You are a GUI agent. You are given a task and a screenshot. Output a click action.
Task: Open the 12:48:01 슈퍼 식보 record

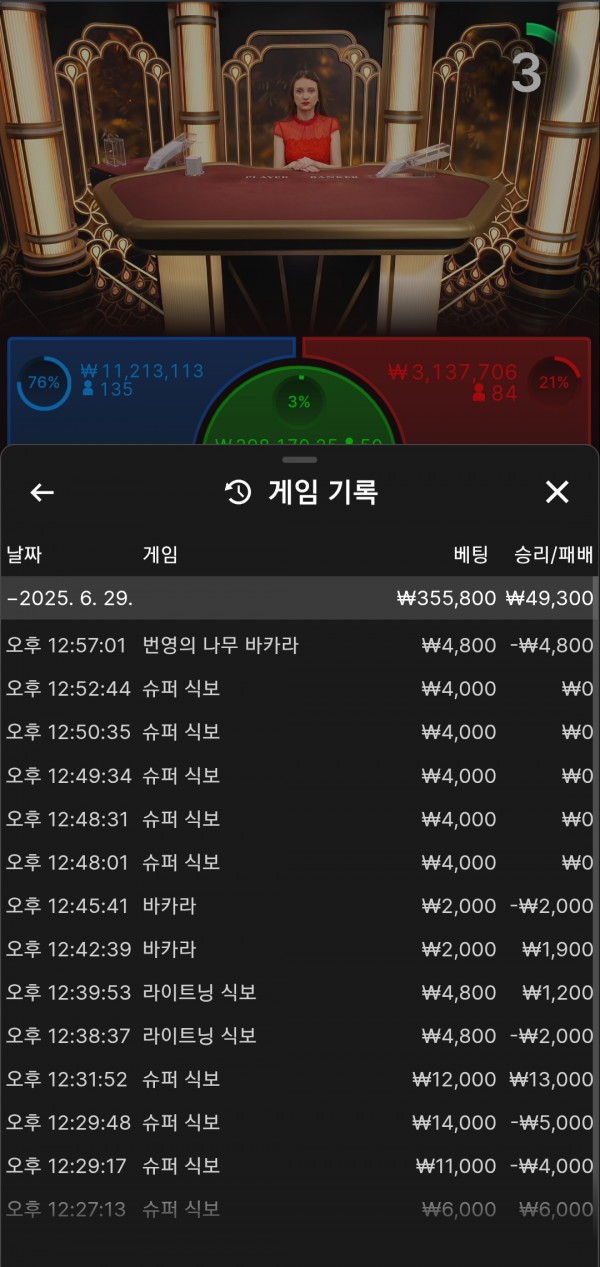(300, 862)
